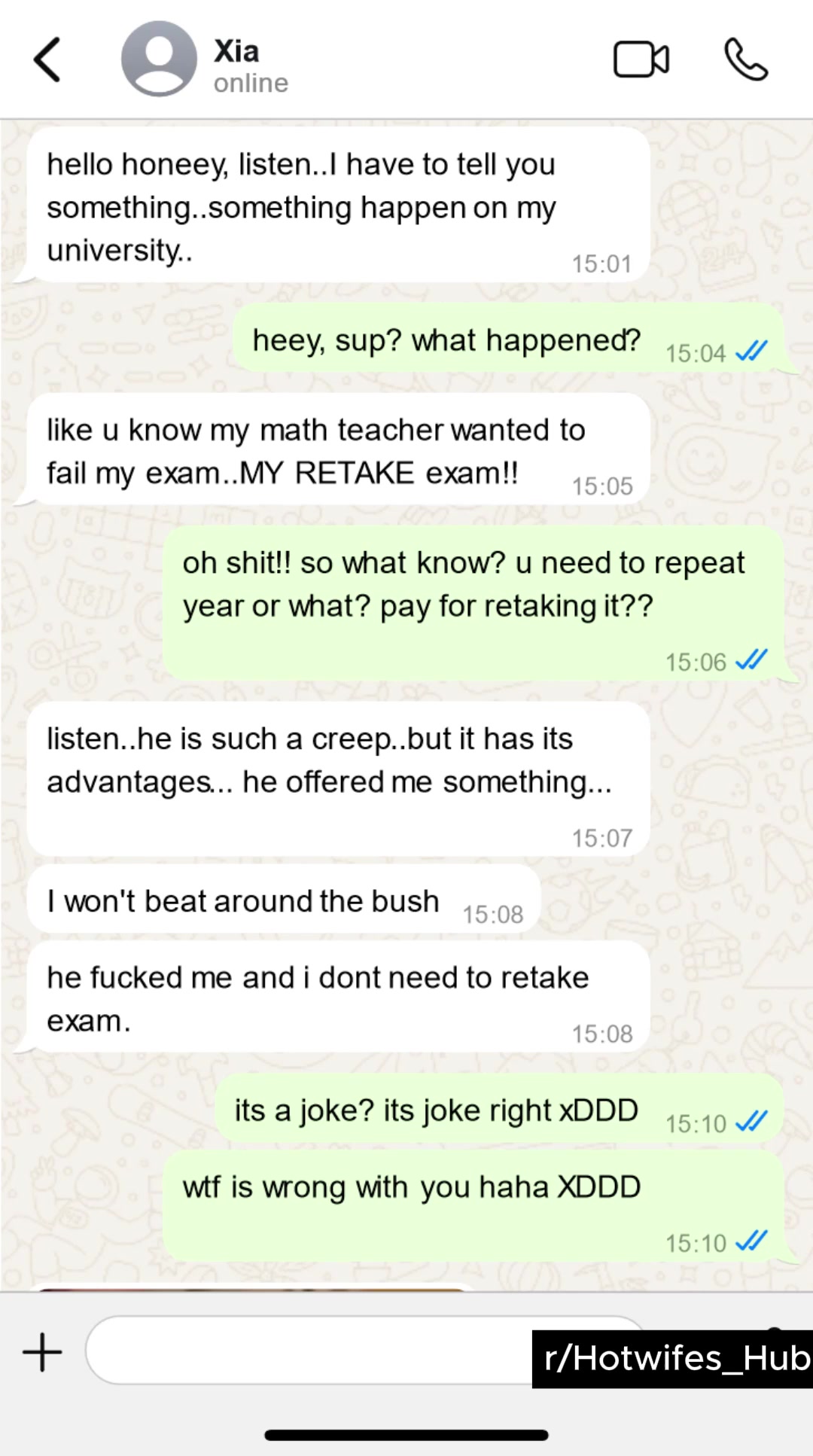Open the plus attachment menu
This screenshot has height=1456, width=813.
pyautogui.click(x=42, y=1352)
